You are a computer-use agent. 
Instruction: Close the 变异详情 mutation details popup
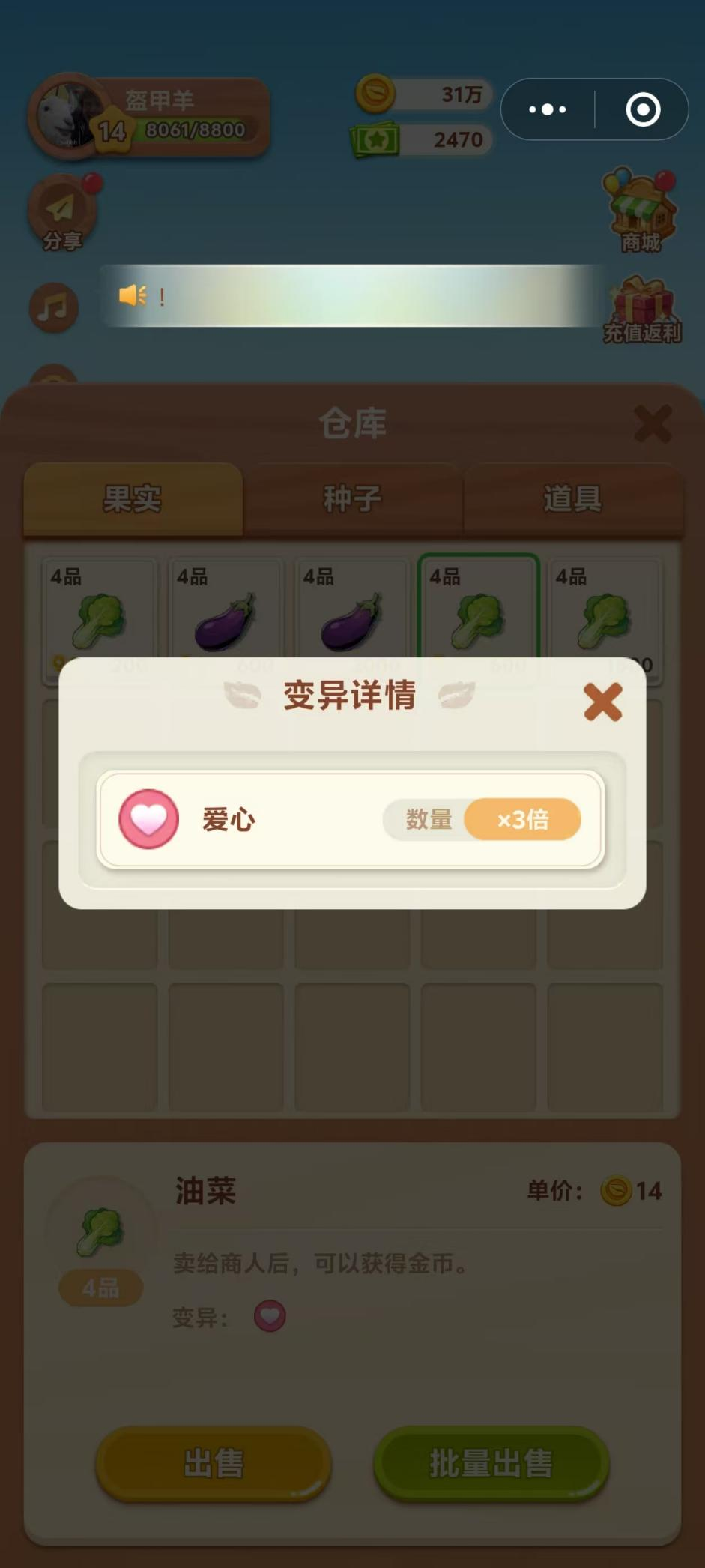[x=603, y=702]
